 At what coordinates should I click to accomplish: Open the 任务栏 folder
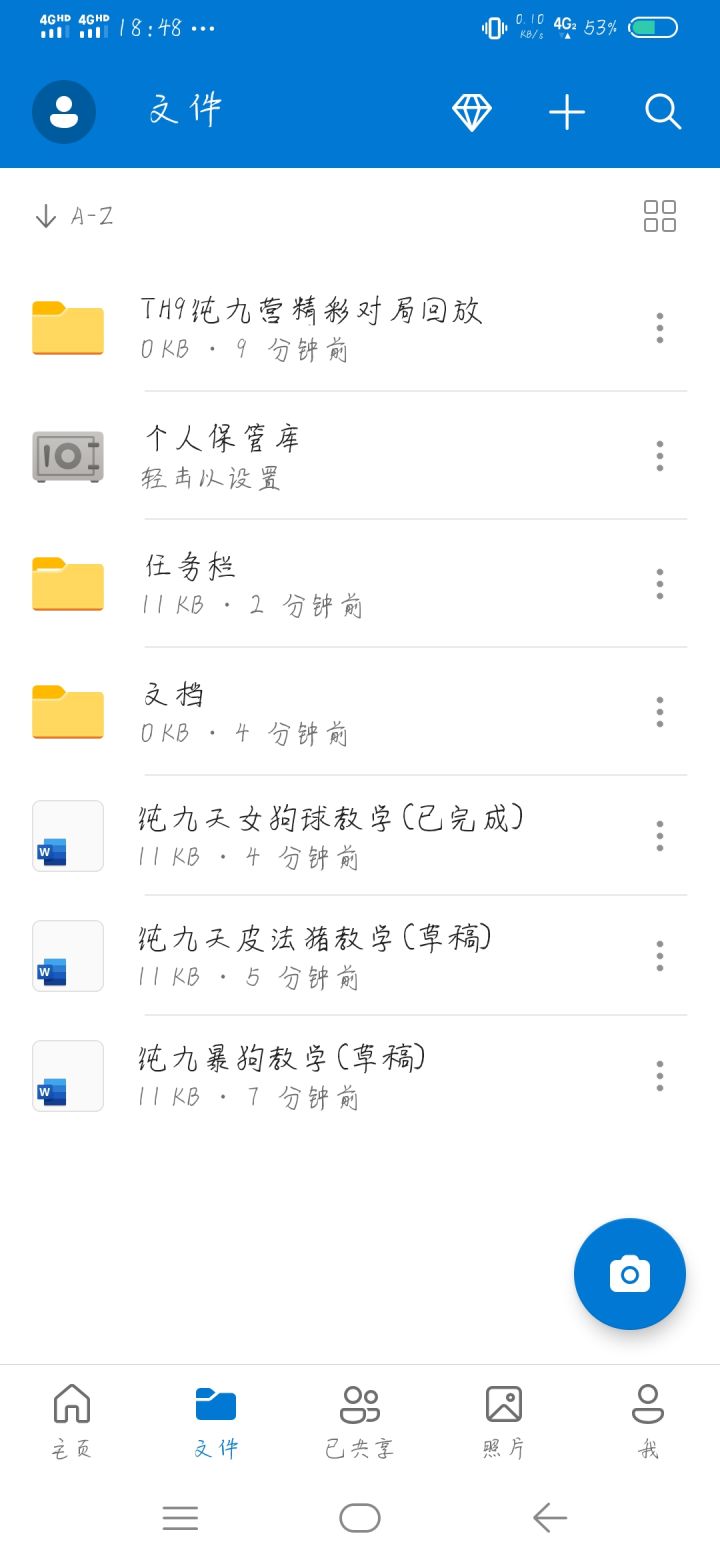(190, 583)
